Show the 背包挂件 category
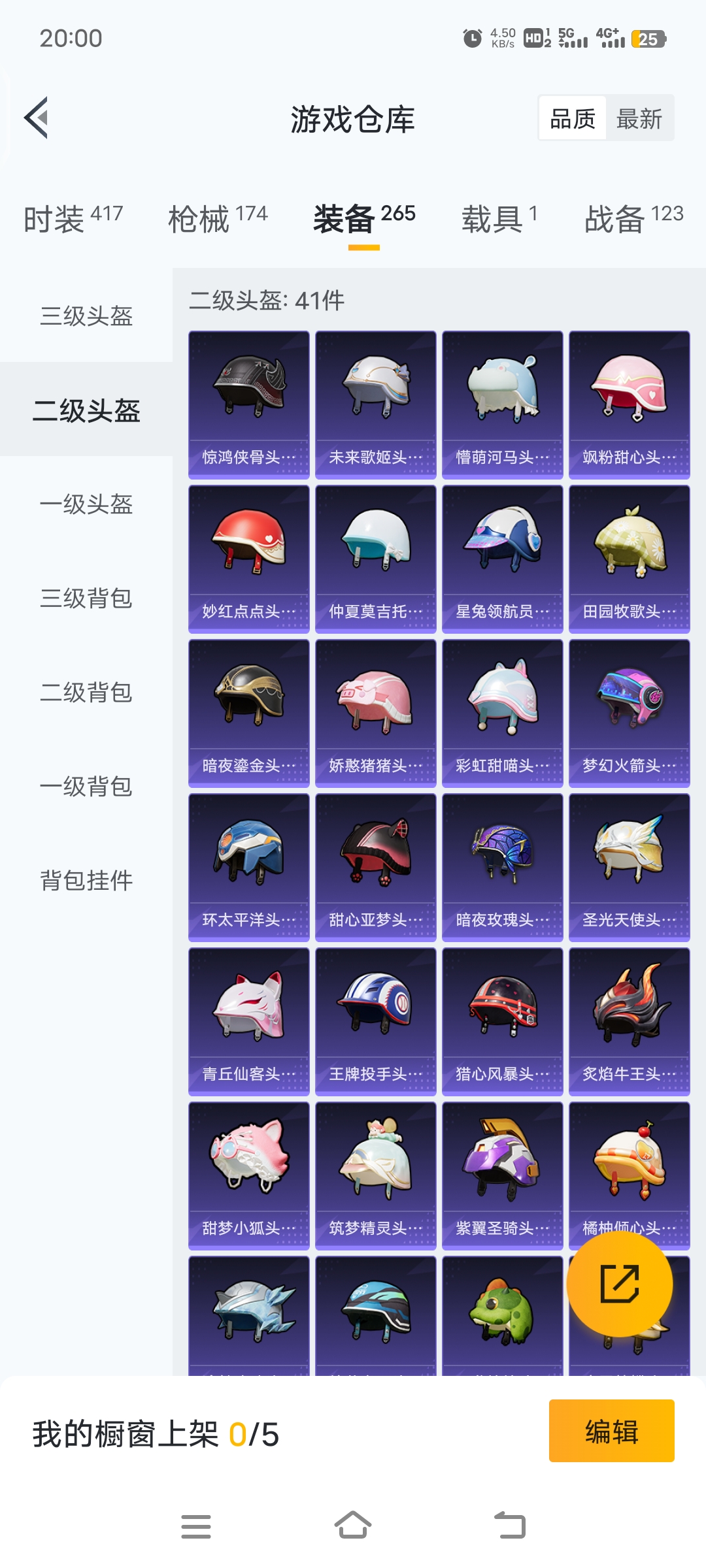Viewport: 706px width, 1568px height. 86,881
